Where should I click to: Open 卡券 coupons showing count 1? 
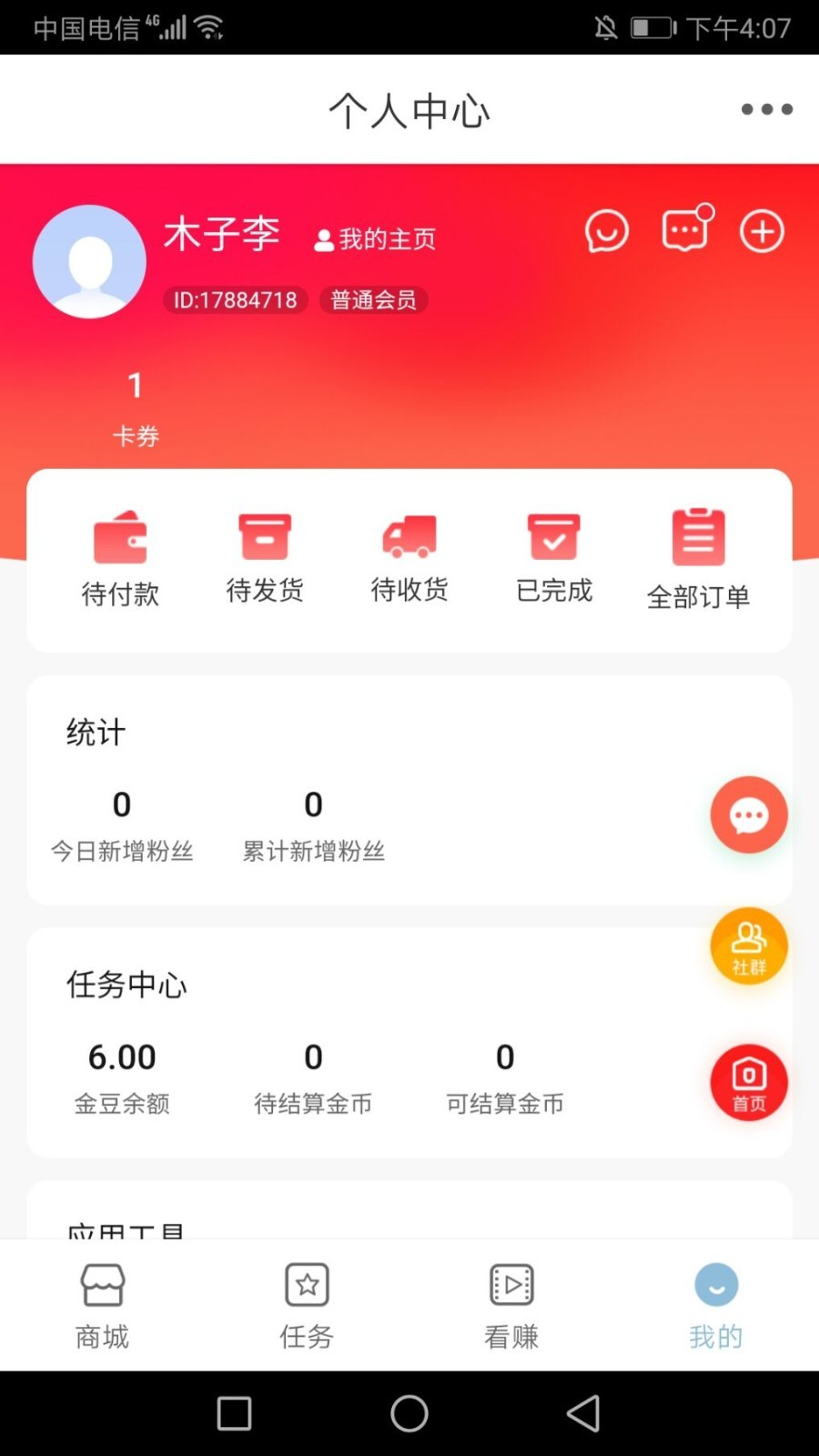click(x=135, y=405)
